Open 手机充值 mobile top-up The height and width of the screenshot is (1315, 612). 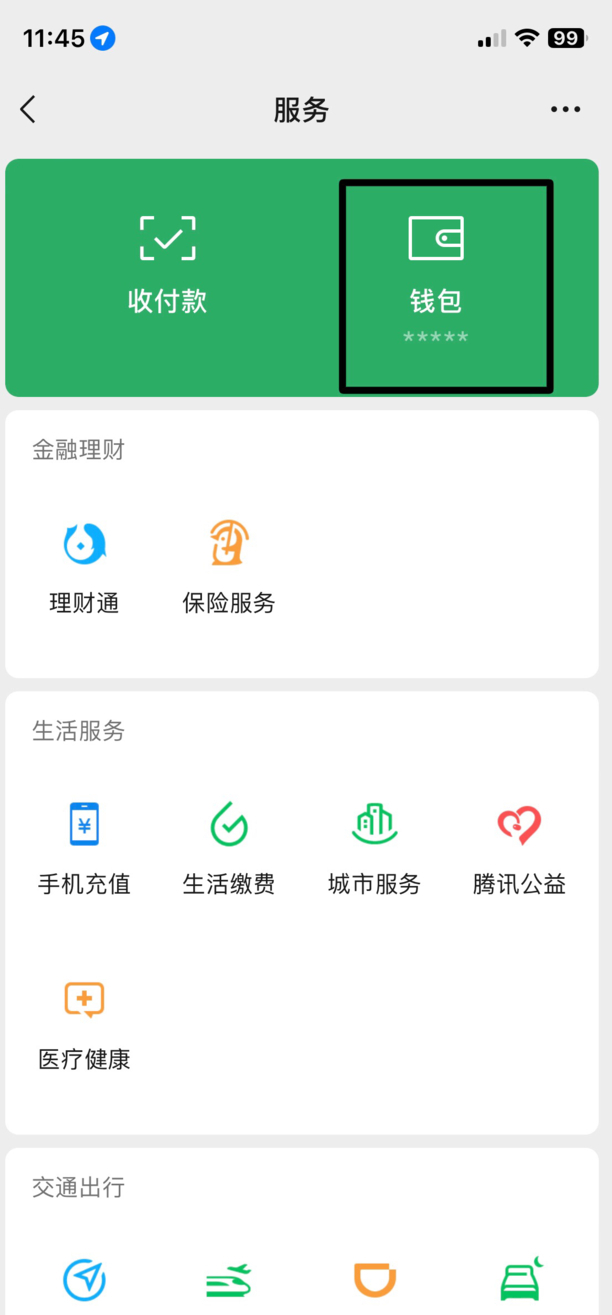click(x=84, y=848)
